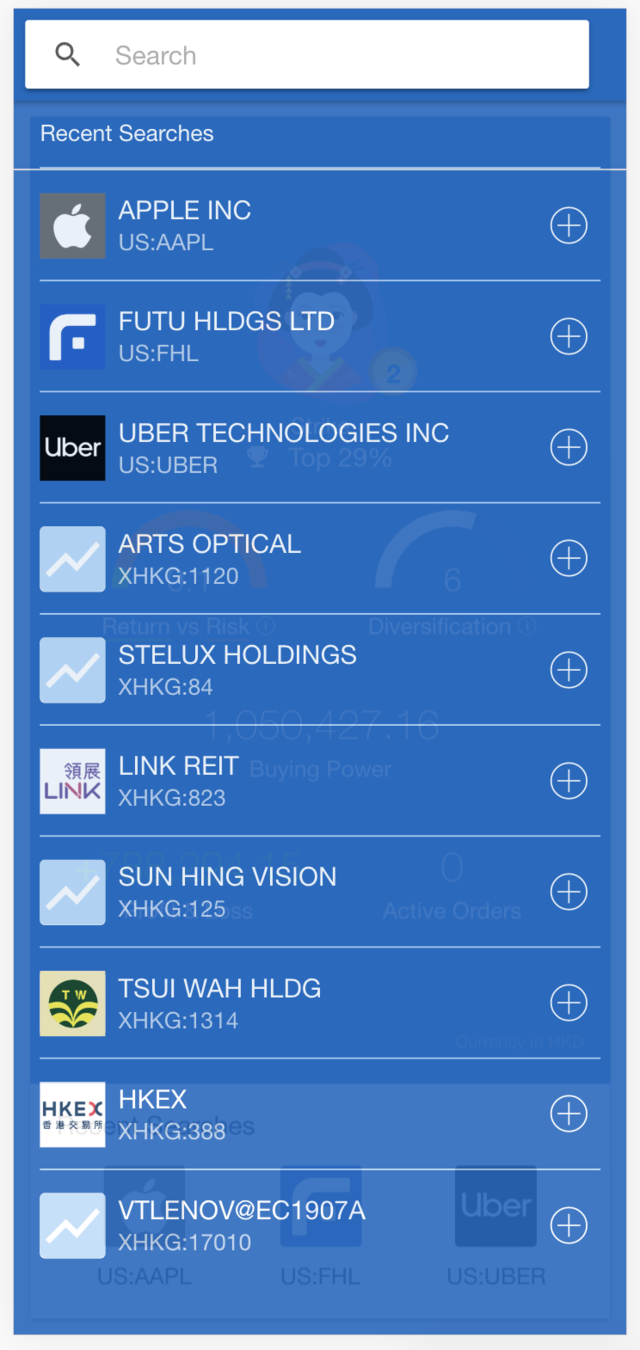Add APPLE INC with its plus icon

[569, 226]
